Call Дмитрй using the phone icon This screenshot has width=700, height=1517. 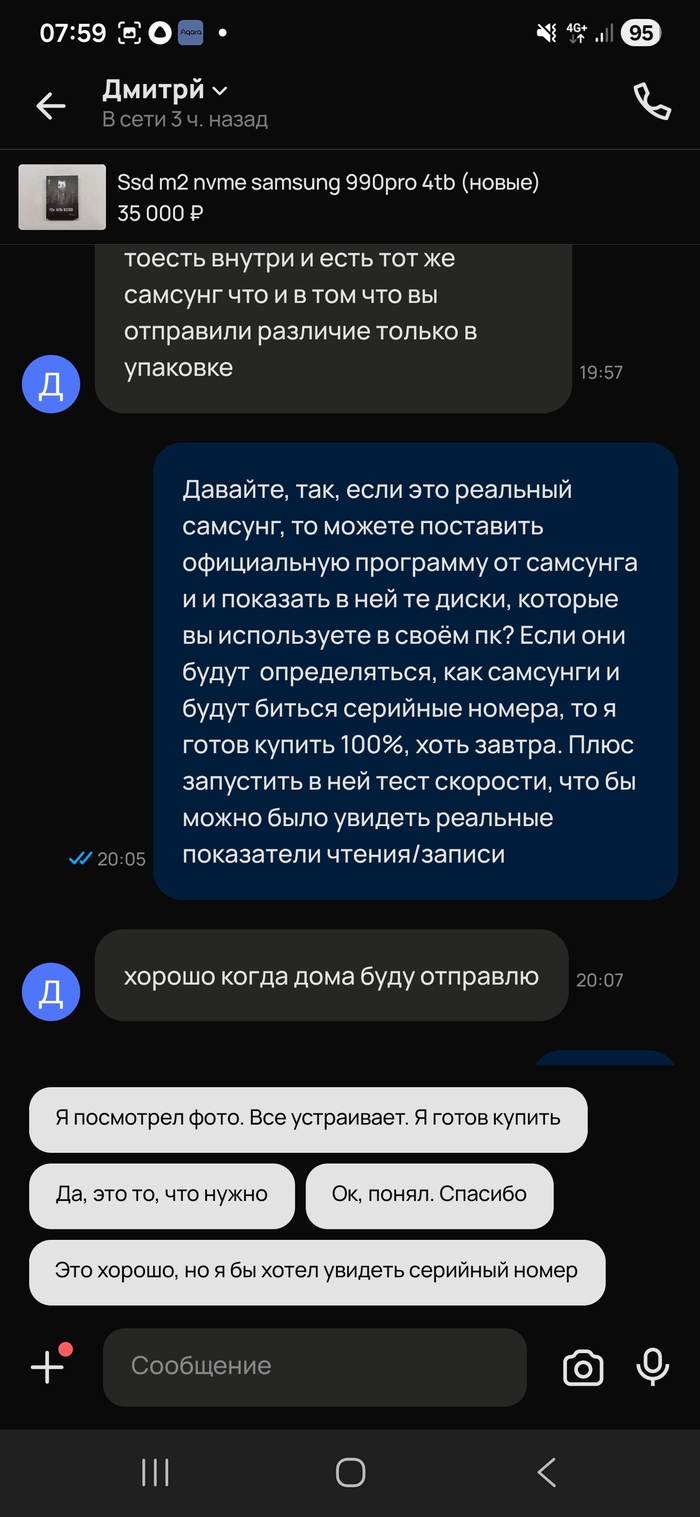652,102
